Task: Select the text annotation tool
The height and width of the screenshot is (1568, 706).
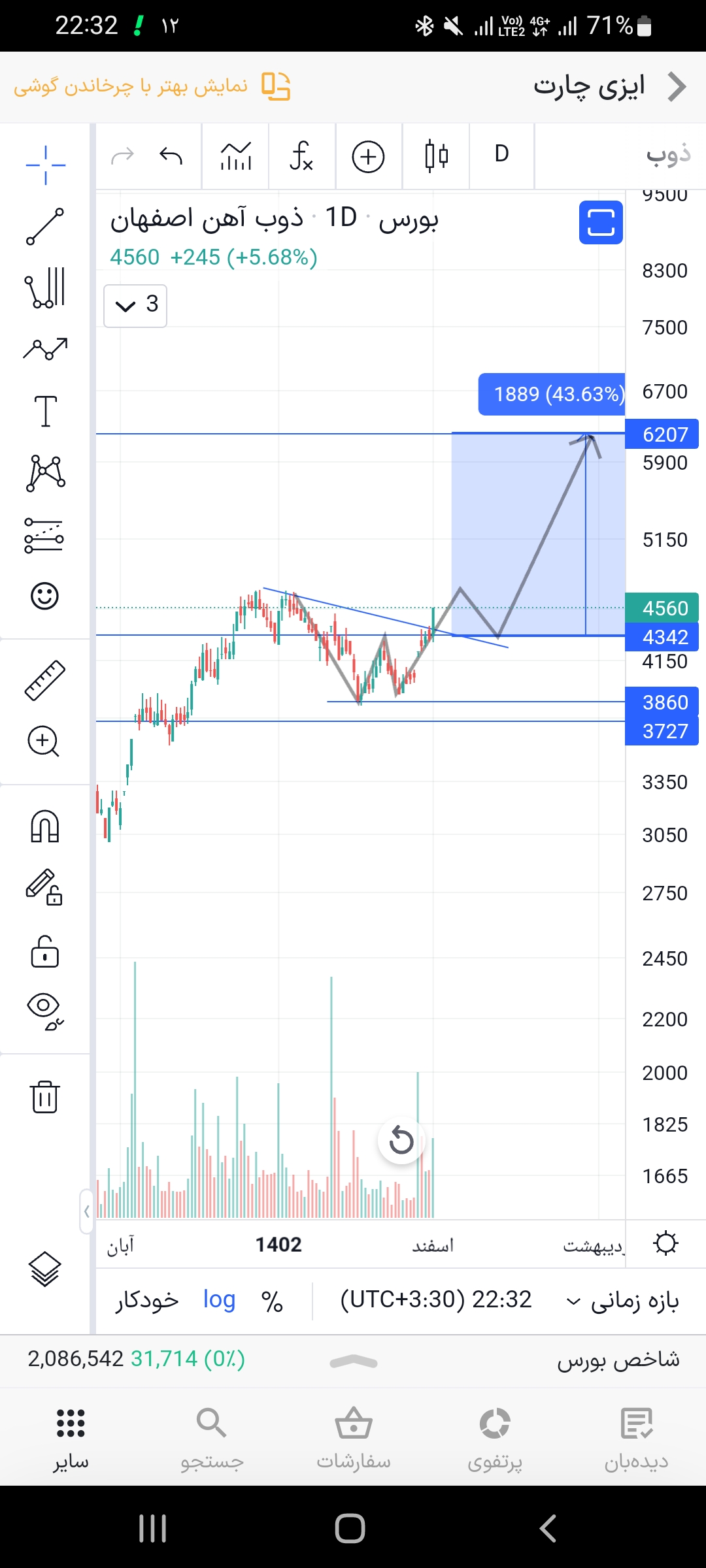Action: pos(45,411)
